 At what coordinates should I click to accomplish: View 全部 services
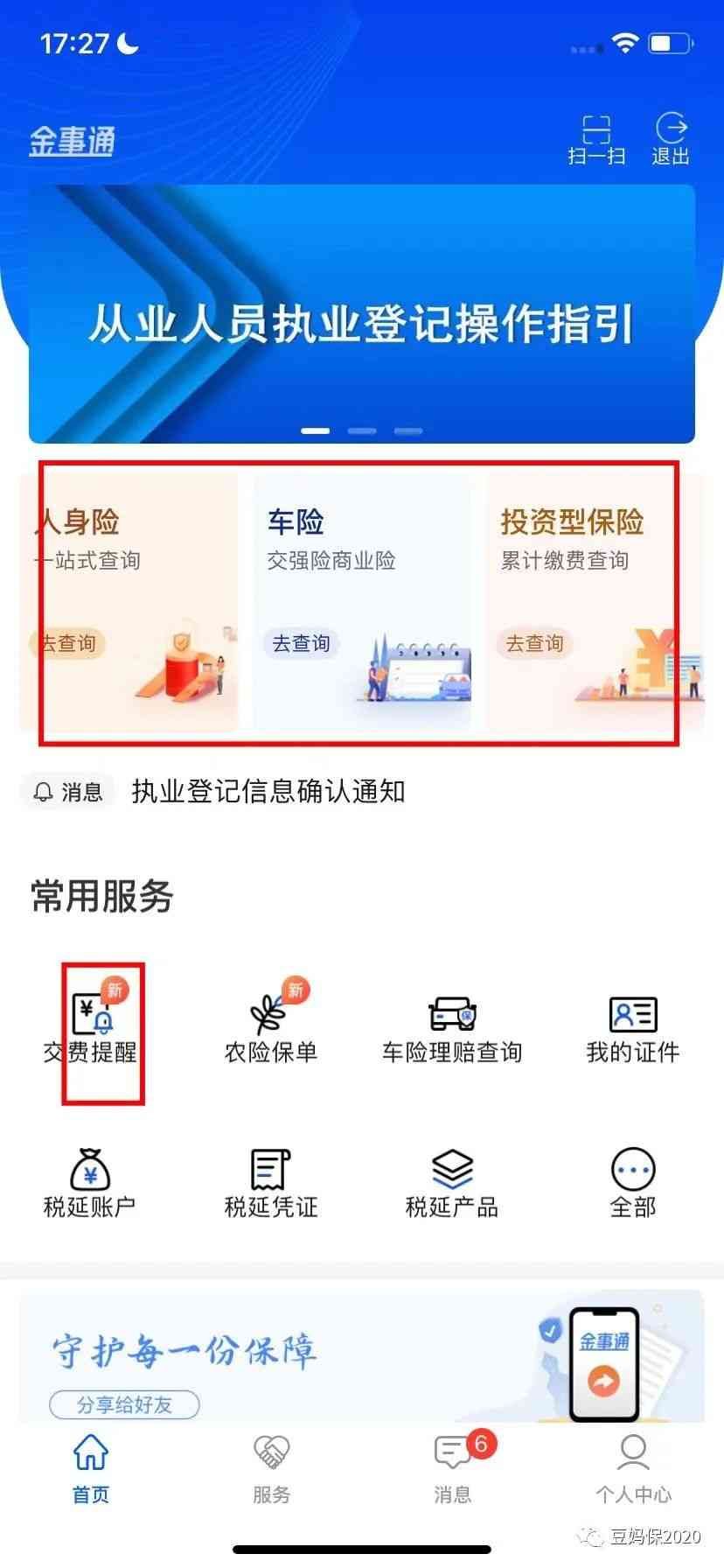tap(633, 1183)
